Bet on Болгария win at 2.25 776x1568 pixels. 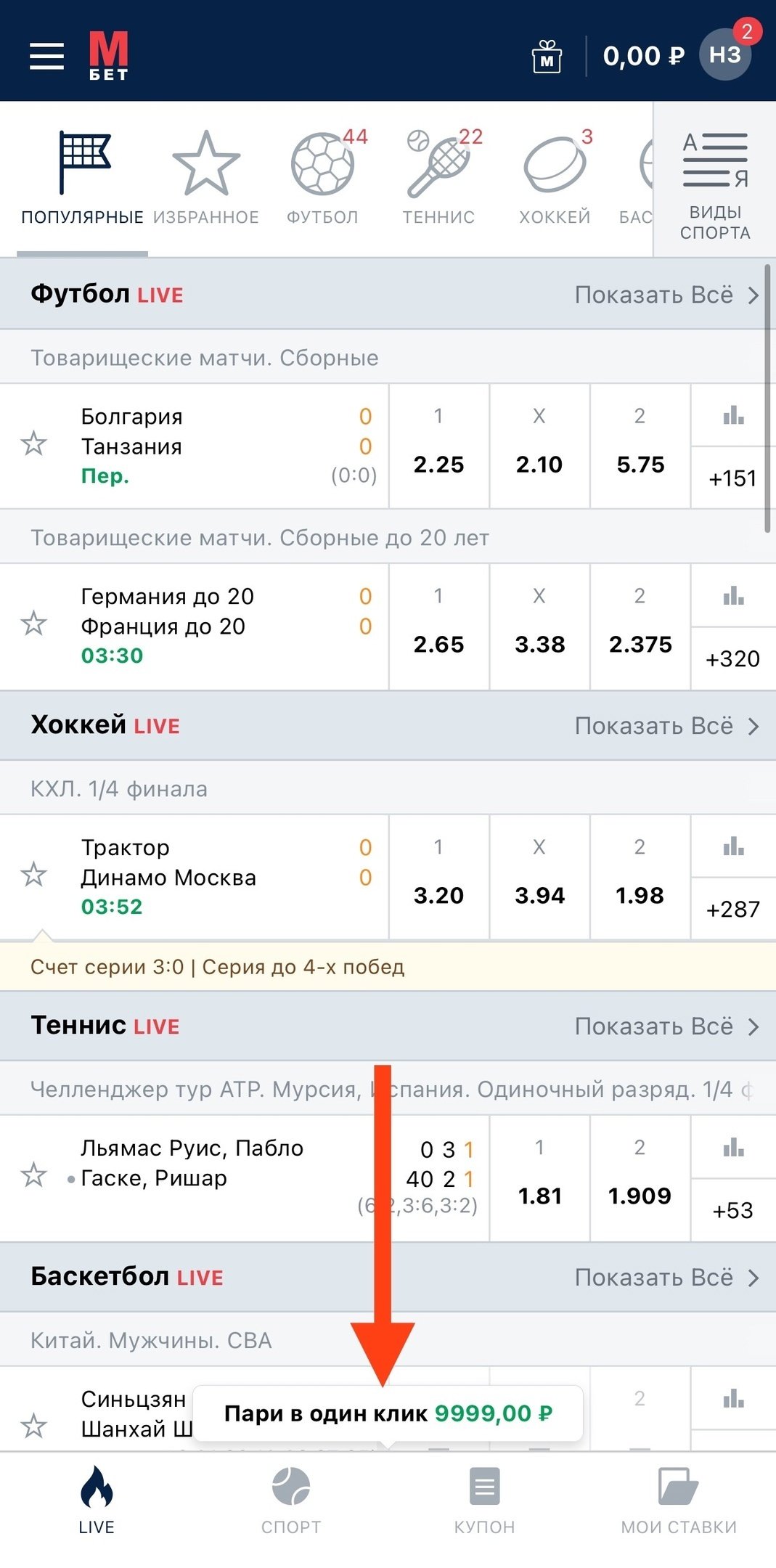point(438,446)
